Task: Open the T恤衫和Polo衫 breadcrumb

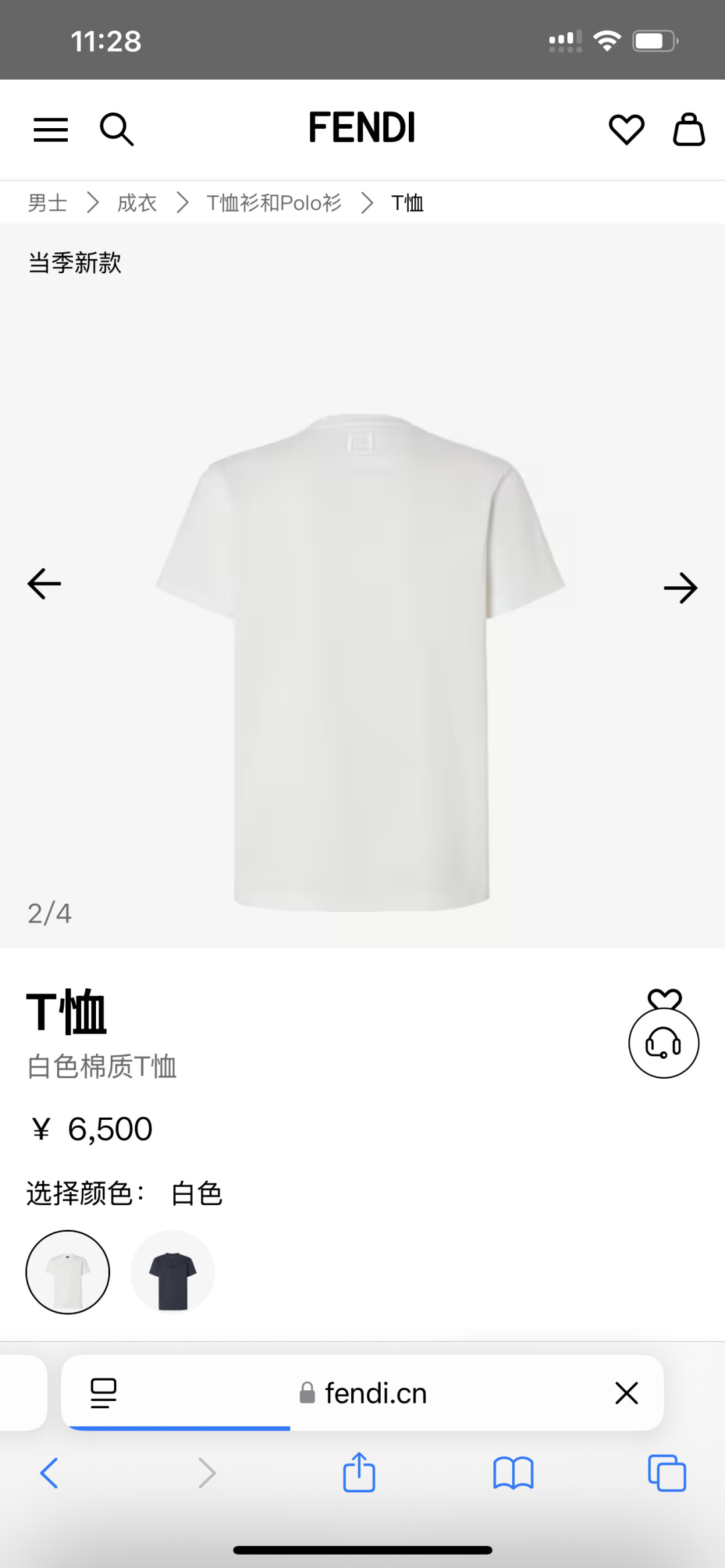Action: pyautogui.click(x=274, y=203)
